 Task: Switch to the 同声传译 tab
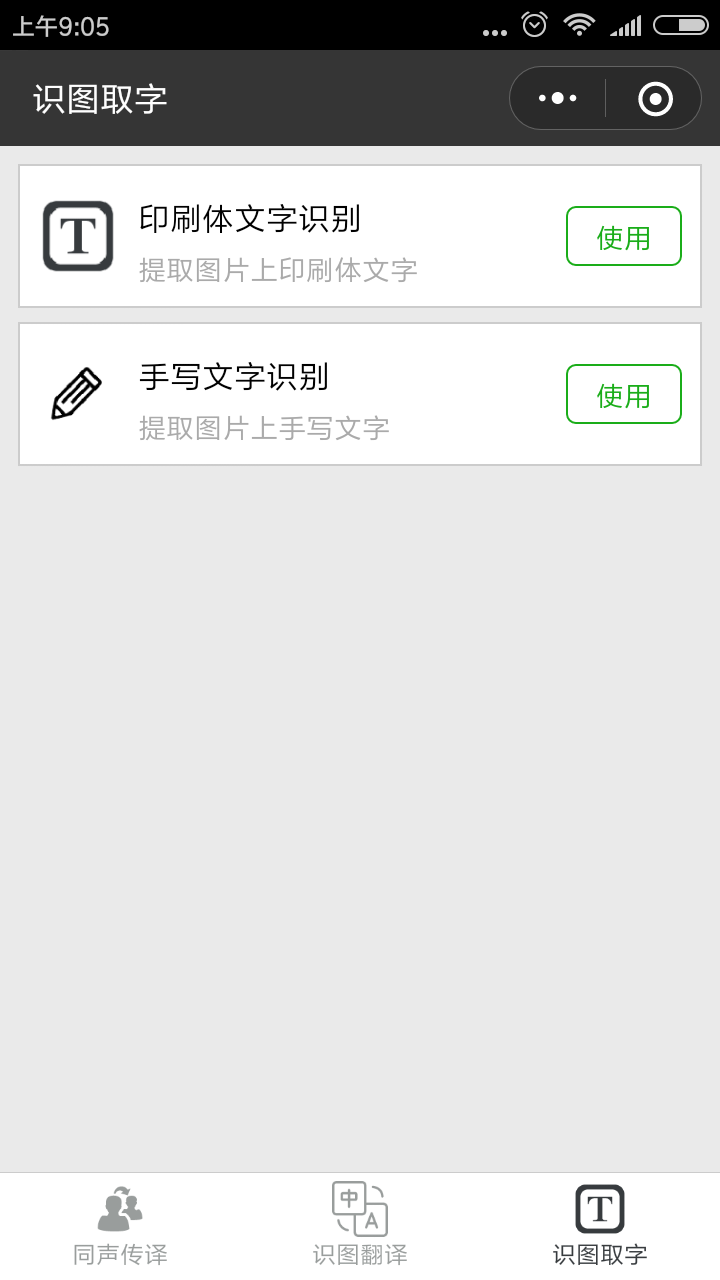120,1226
